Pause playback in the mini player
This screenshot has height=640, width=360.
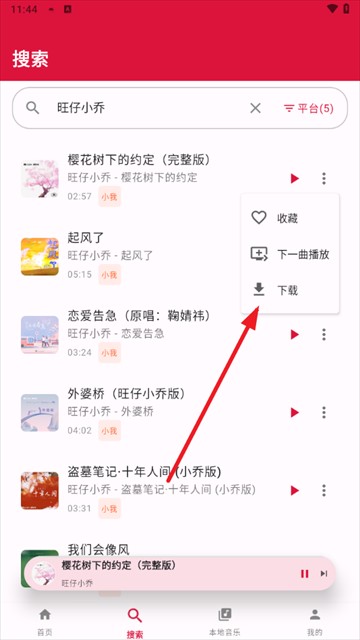304,573
